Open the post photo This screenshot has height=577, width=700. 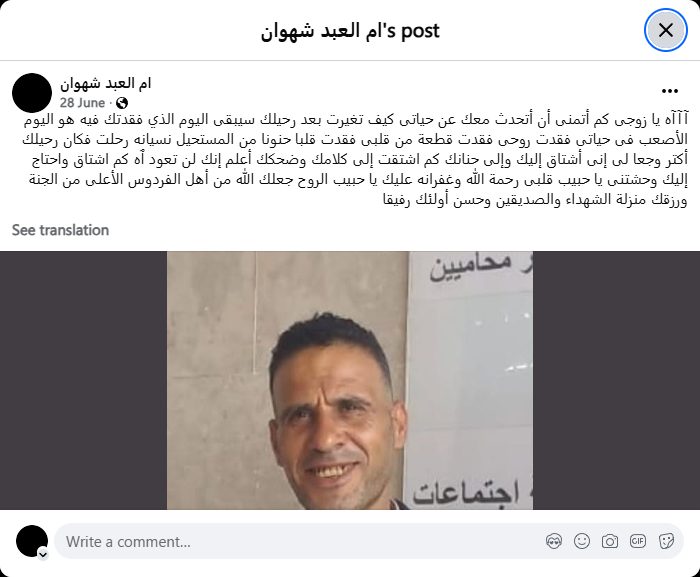coord(349,380)
